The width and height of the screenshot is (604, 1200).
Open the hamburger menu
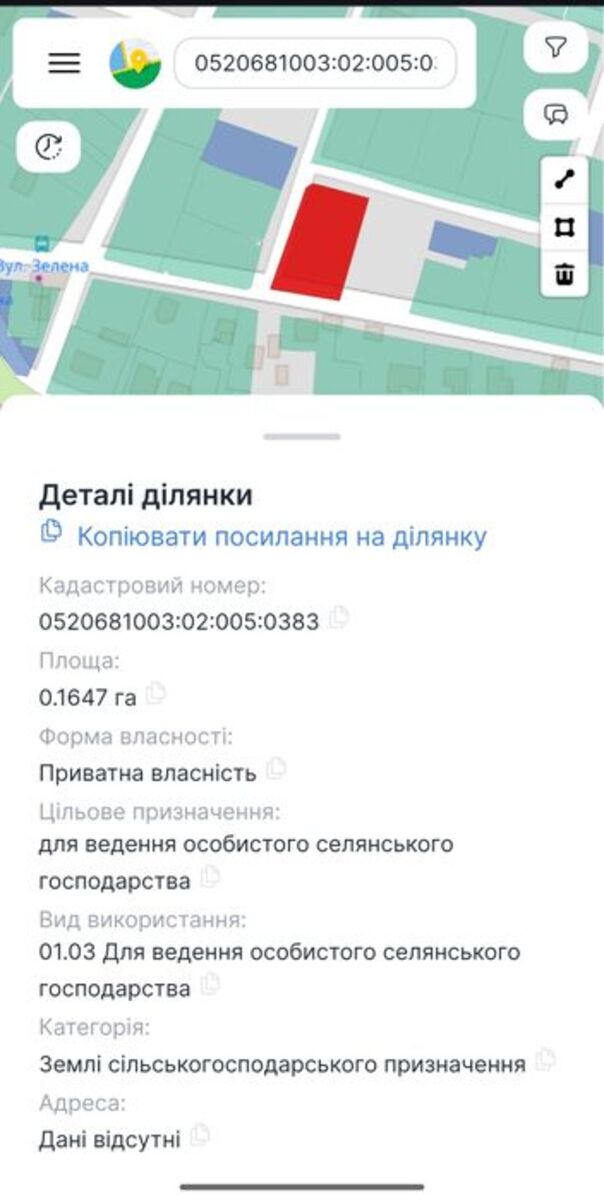click(x=64, y=63)
